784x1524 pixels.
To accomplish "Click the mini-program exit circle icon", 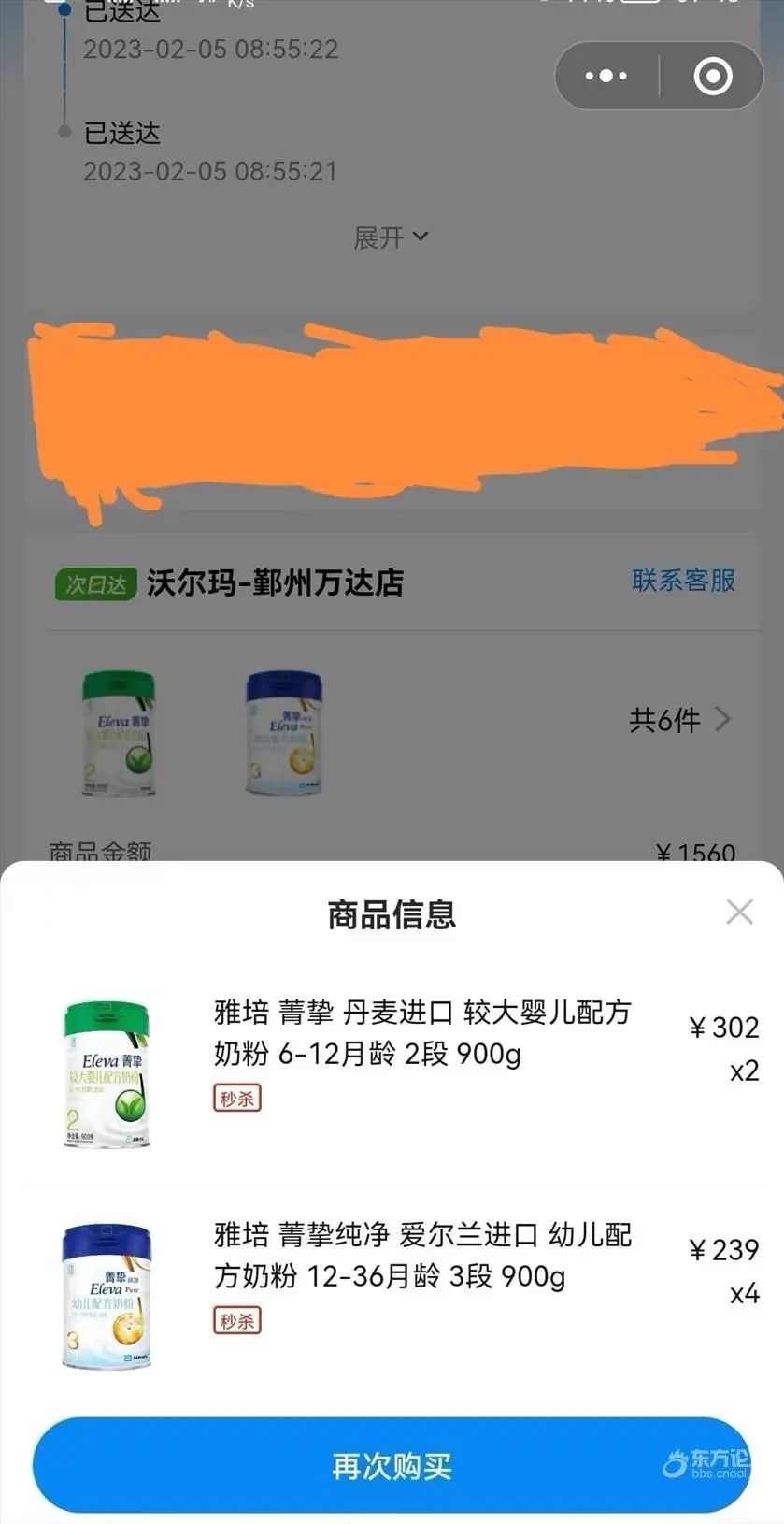I will [712, 76].
